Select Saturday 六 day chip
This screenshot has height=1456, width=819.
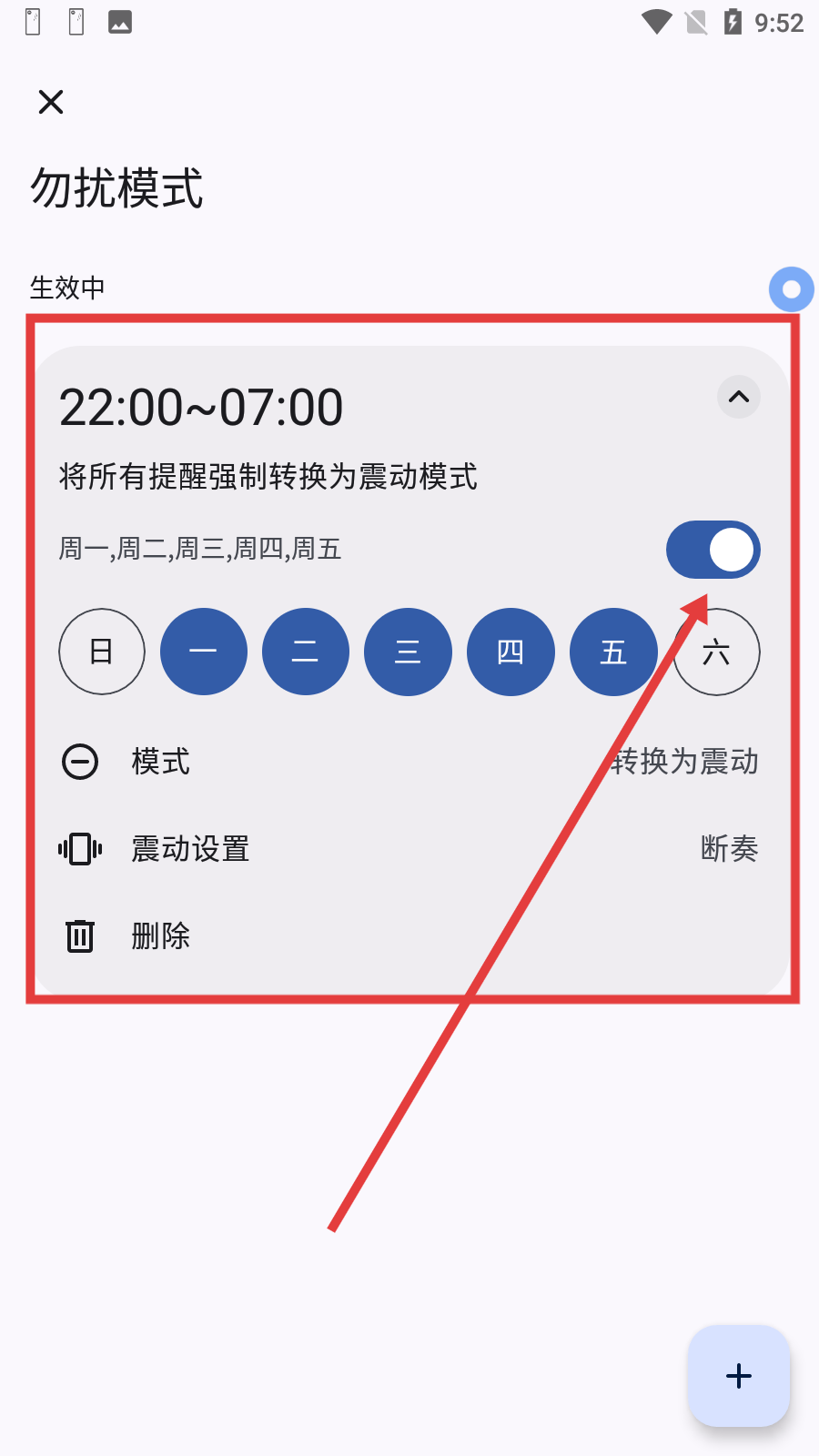[717, 652]
